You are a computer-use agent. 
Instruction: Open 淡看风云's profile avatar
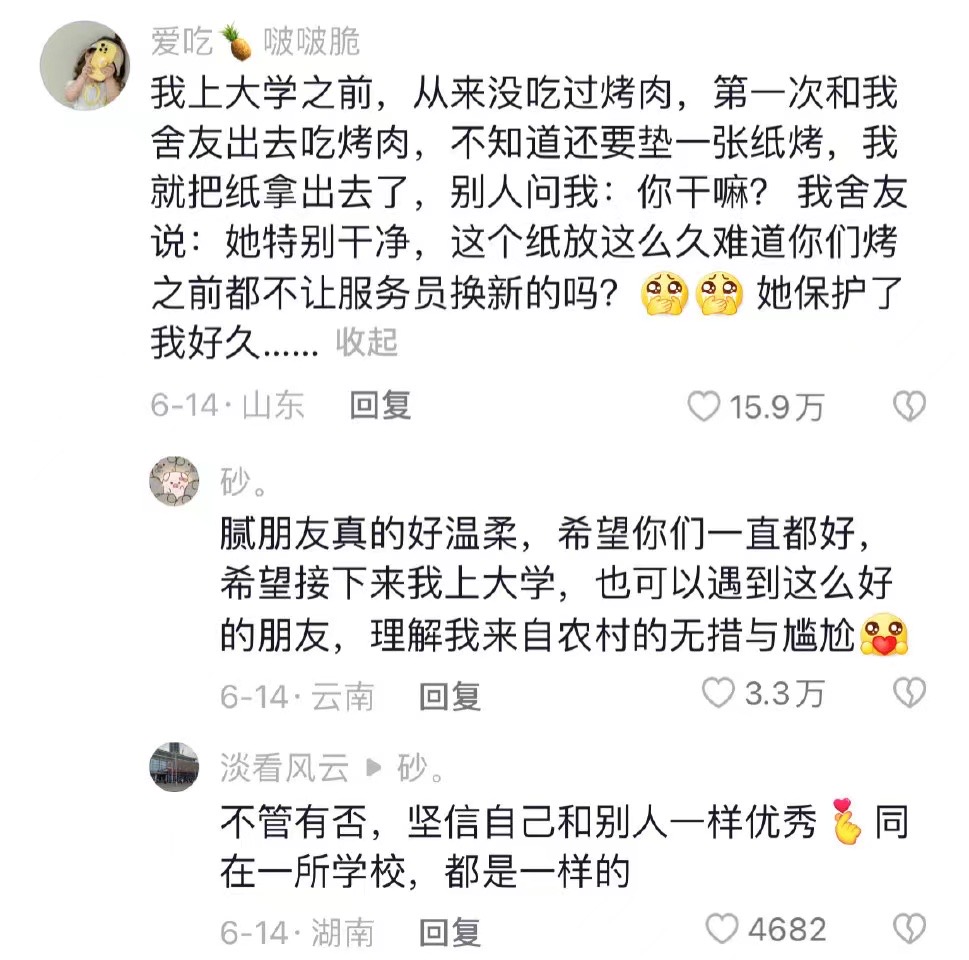[174, 766]
